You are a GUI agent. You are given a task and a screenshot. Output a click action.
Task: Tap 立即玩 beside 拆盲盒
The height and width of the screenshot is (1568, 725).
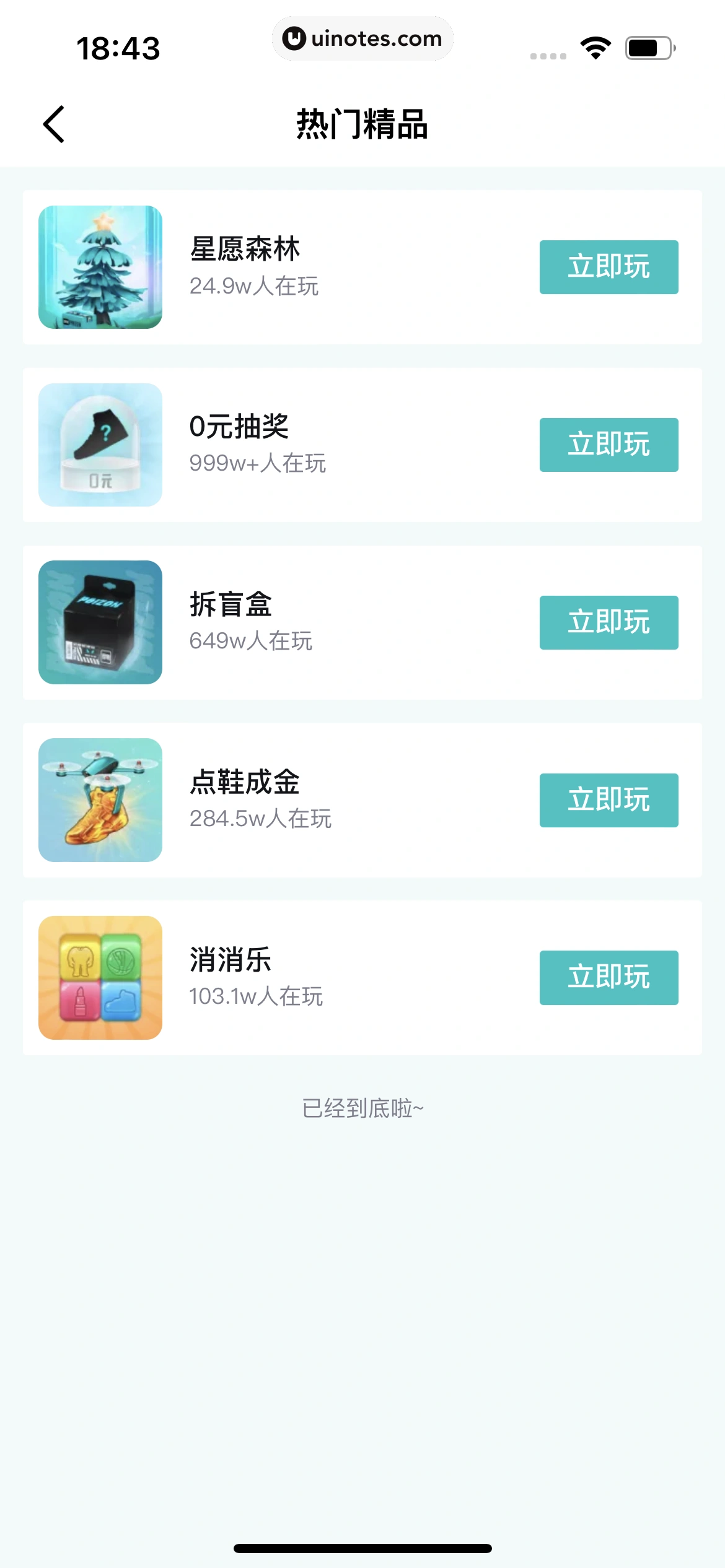click(x=608, y=622)
